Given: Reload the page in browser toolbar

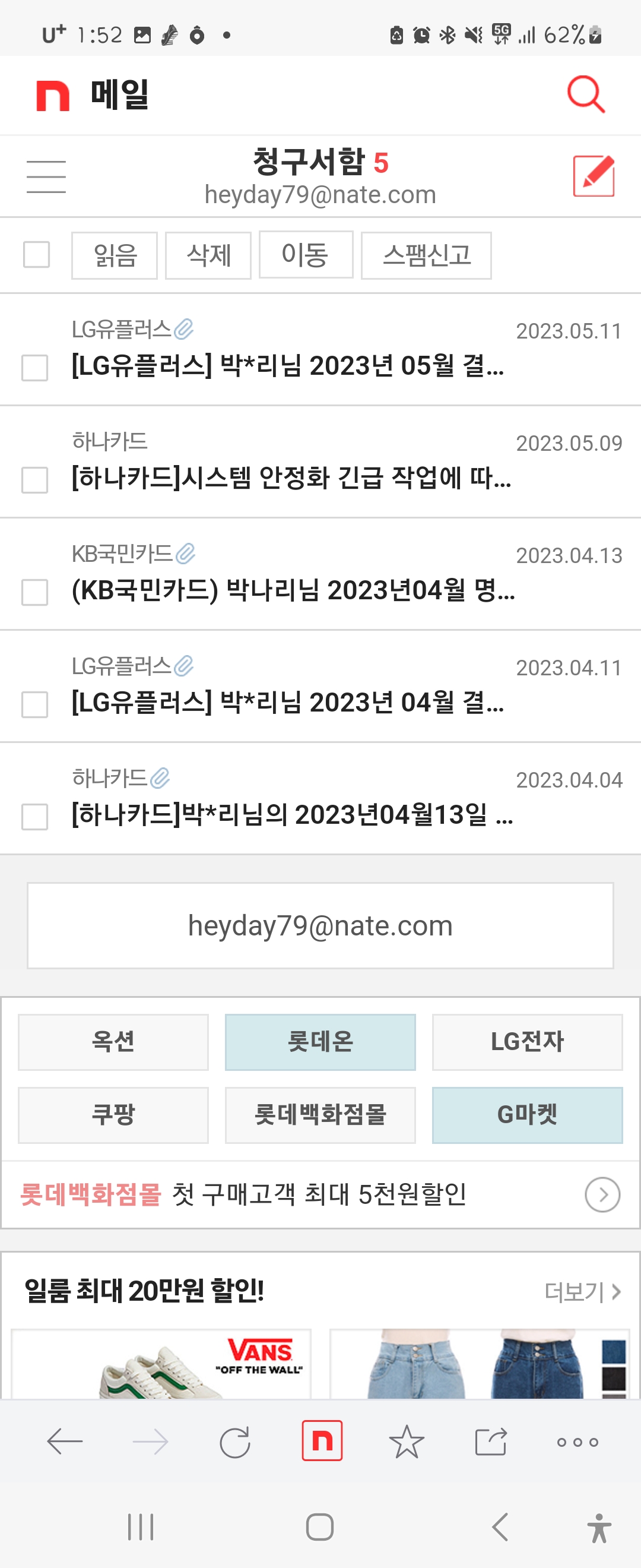Looking at the screenshot, I should [235, 1443].
